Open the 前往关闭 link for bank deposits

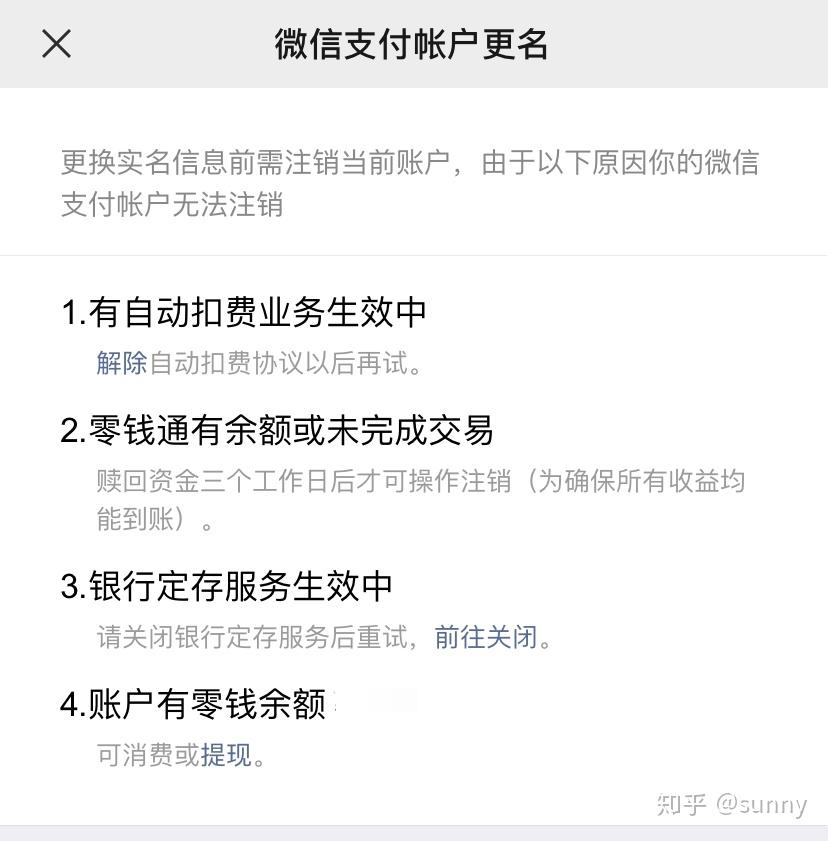tap(486, 637)
